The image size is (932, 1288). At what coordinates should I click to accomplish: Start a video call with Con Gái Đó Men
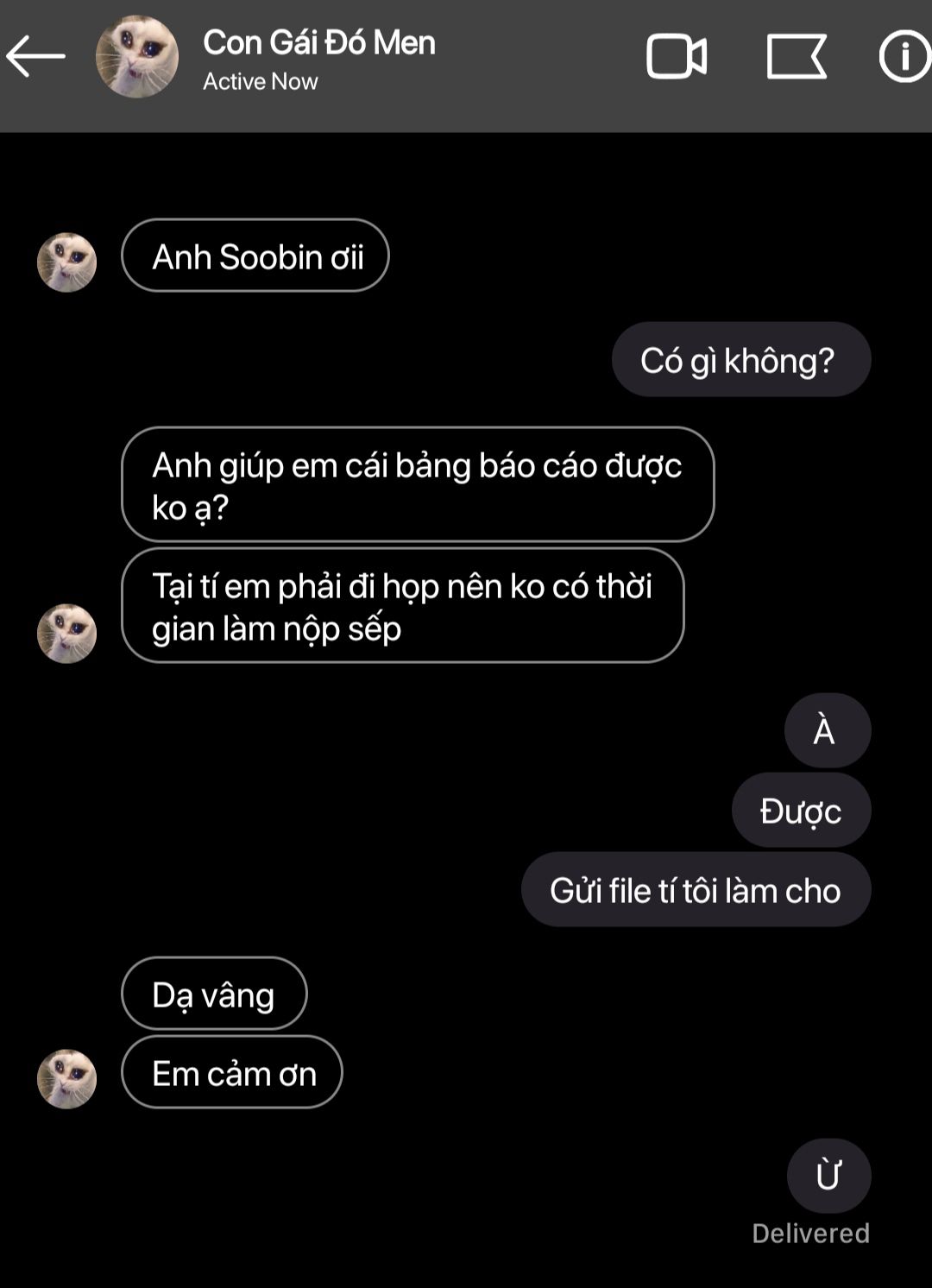[x=677, y=57]
